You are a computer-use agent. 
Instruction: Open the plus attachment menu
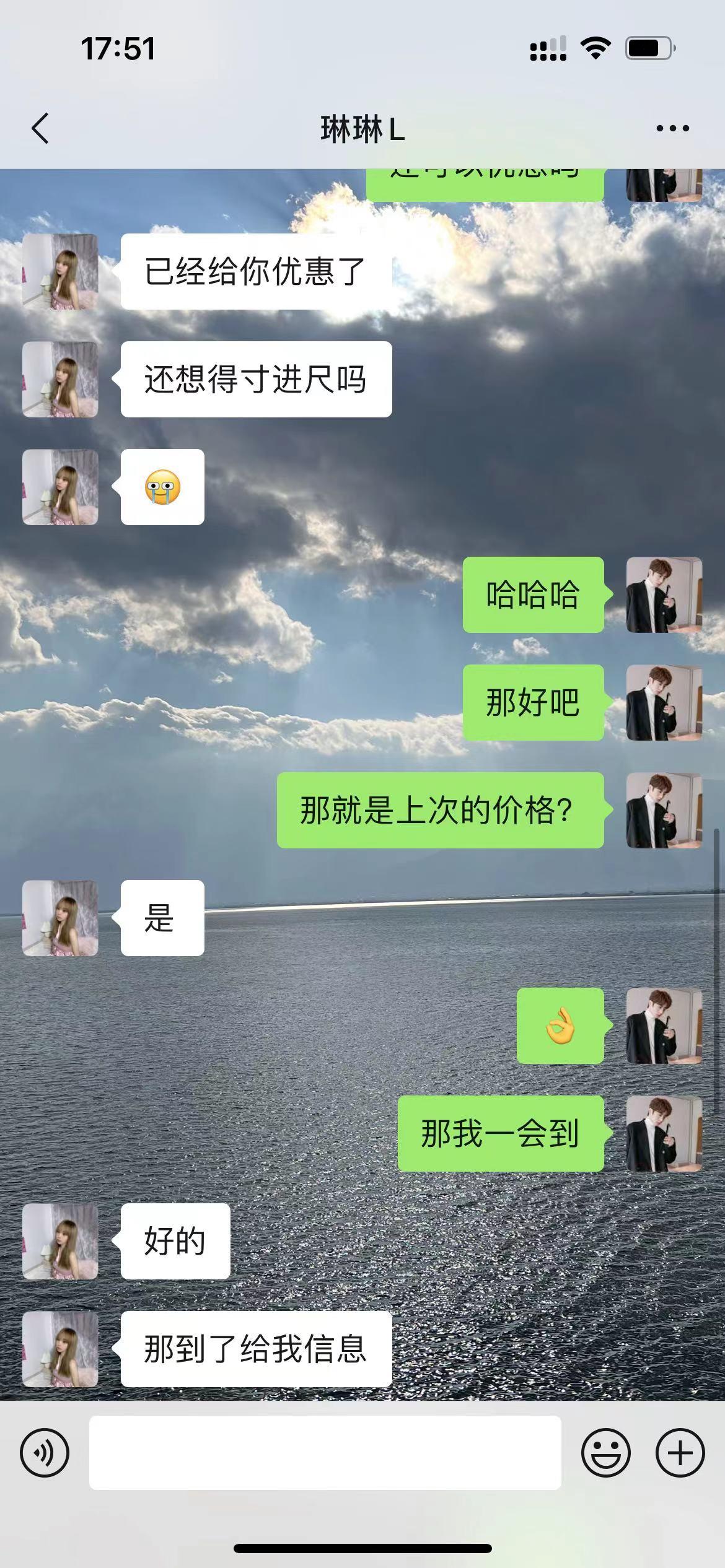680,1453
